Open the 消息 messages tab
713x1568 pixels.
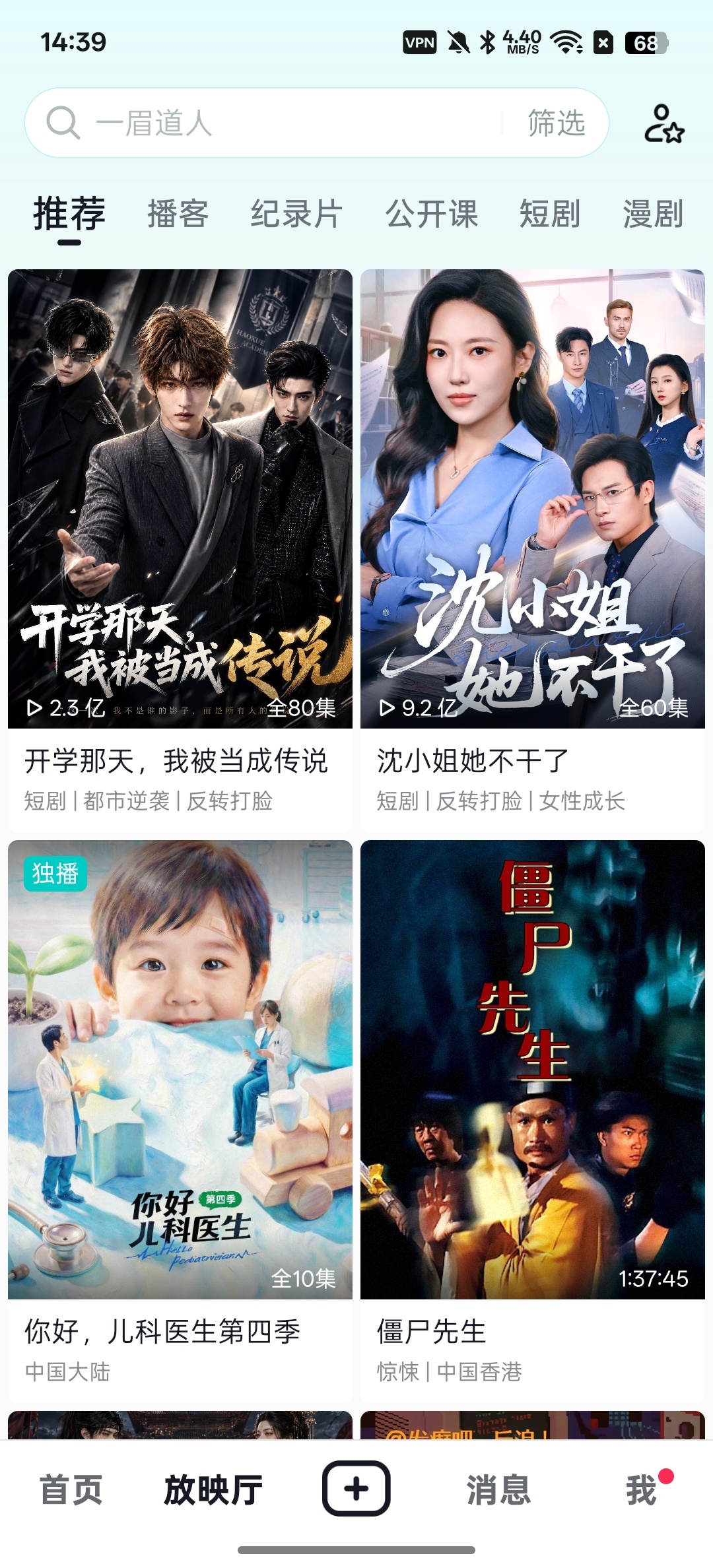coord(498,1490)
